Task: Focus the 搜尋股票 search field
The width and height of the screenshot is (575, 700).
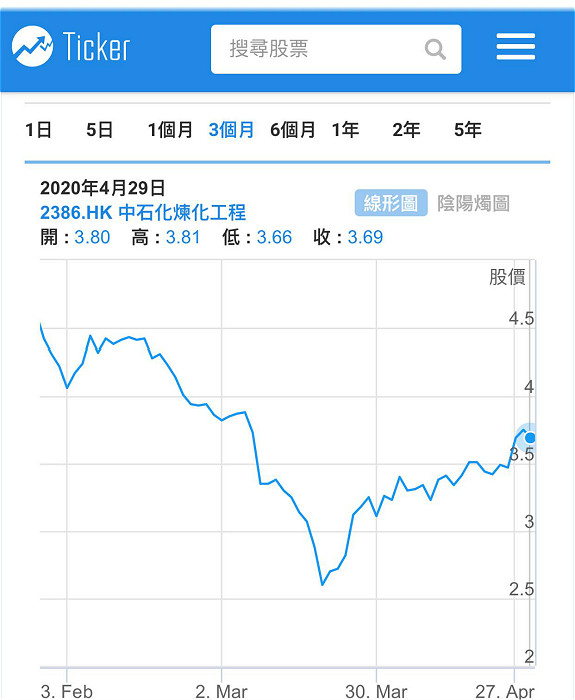Action: coord(336,49)
